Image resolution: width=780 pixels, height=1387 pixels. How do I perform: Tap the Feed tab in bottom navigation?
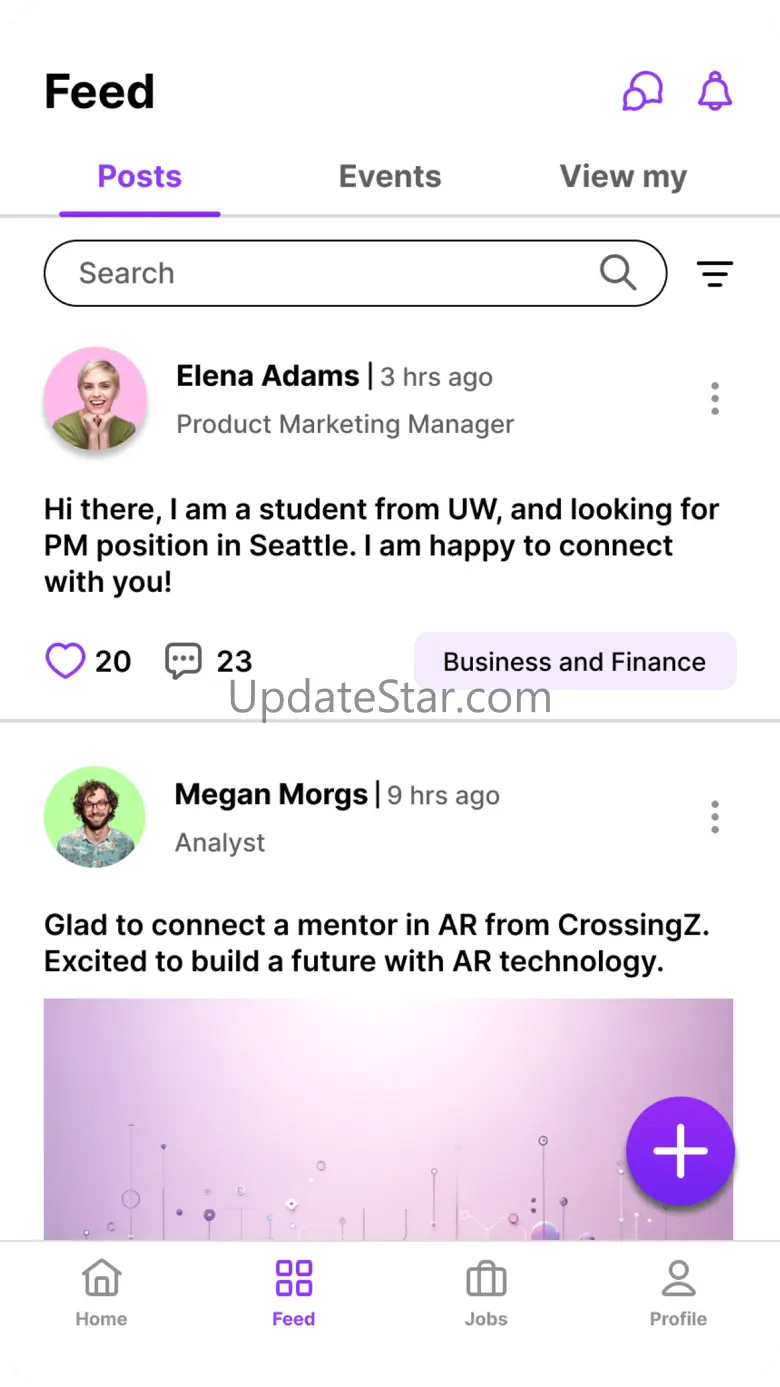point(293,1293)
